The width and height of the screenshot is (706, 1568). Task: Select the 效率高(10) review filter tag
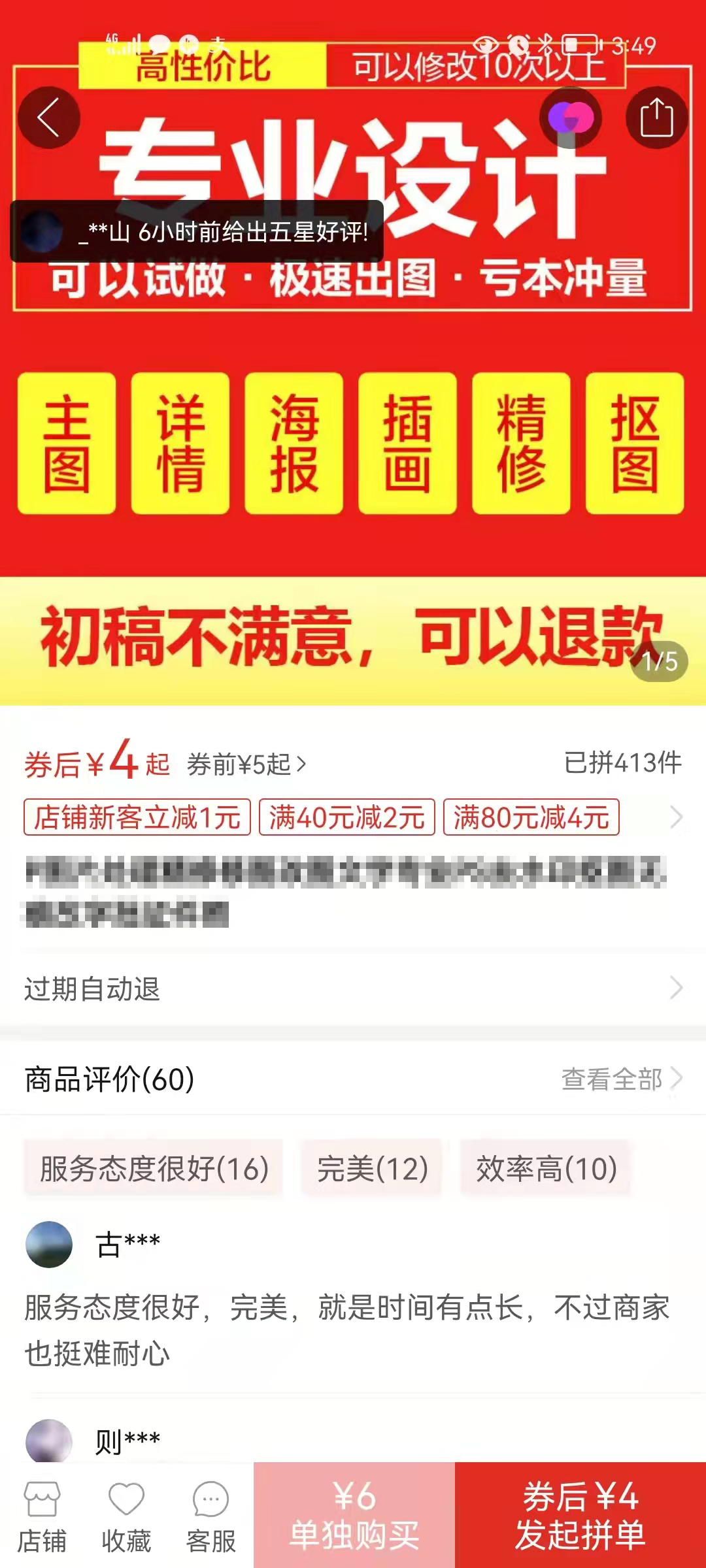[546, 1168]
